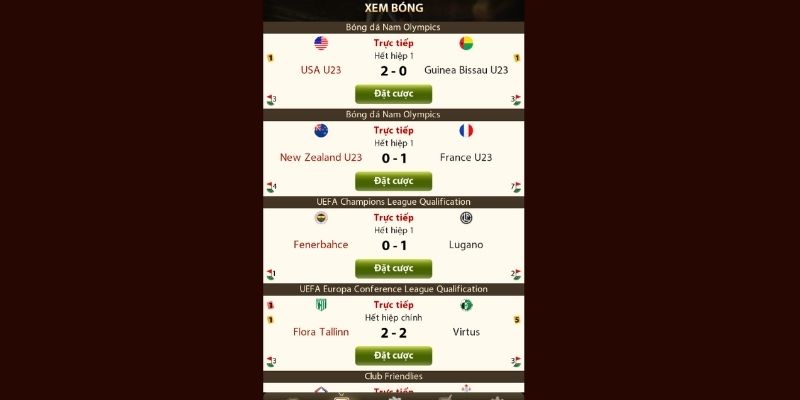
Task: Tap Đặt cược for New Zealand U23 vs France U23
Action: (x=393, y=181)
